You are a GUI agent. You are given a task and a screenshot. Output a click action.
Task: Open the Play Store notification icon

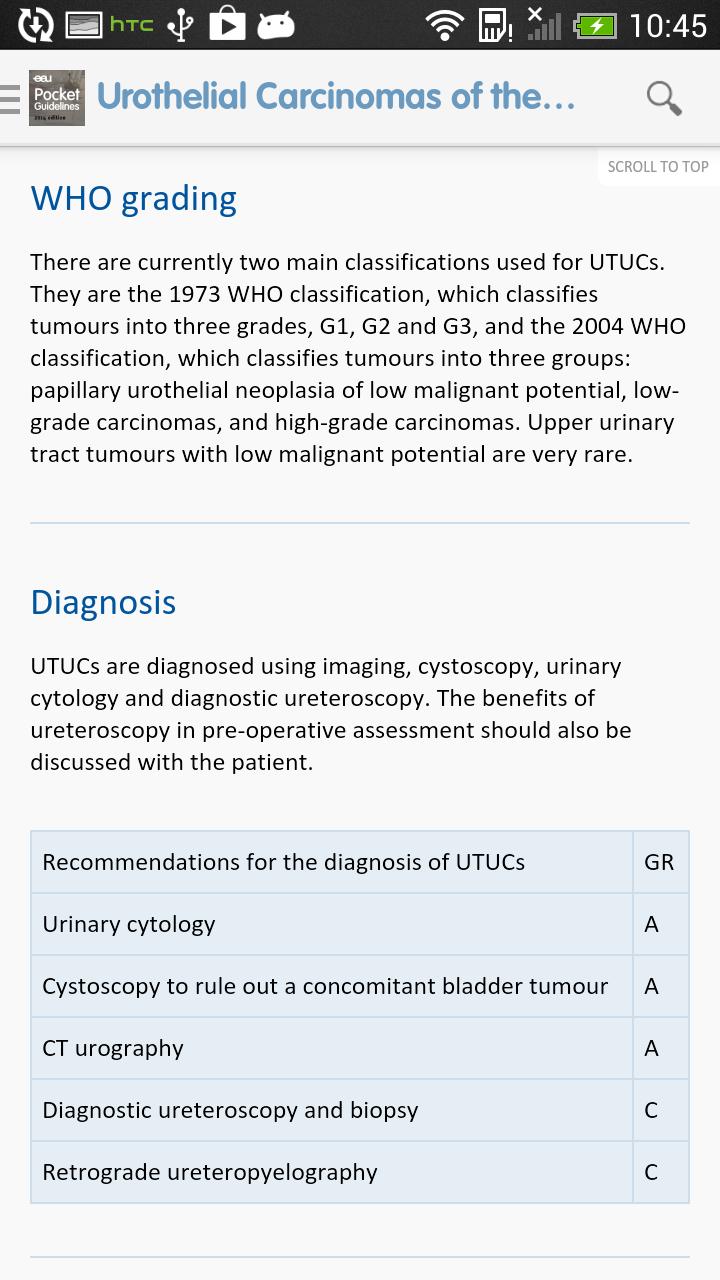227,23
